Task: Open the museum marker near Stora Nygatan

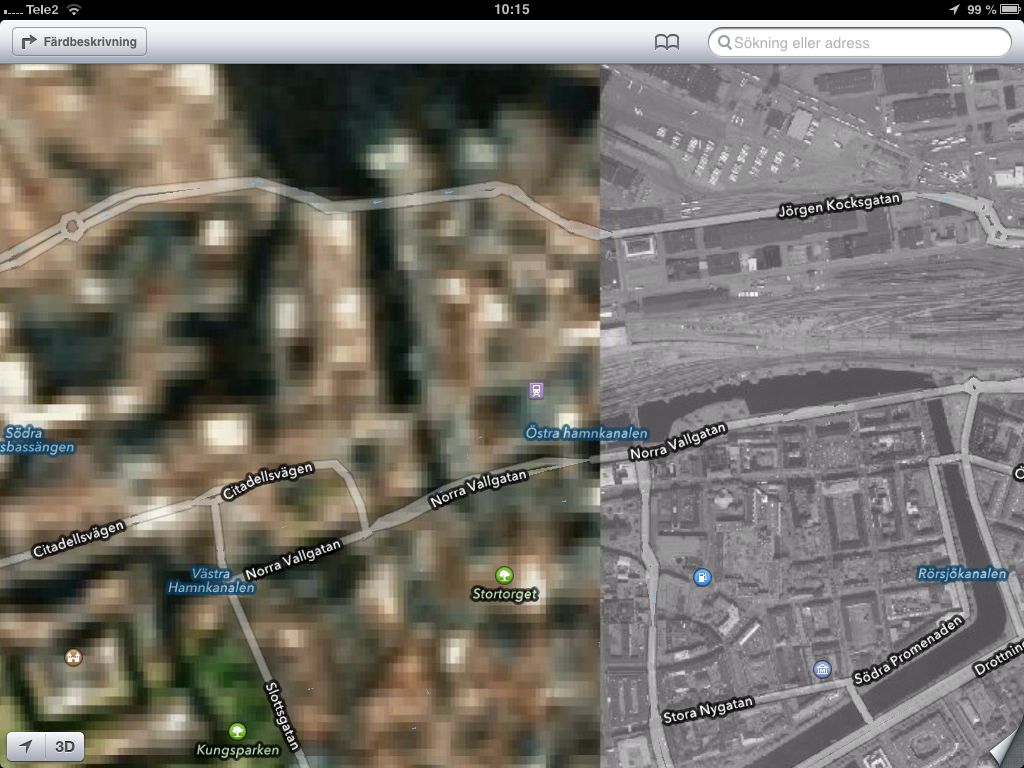Action: pyautogui.click(x=822, y=669)
